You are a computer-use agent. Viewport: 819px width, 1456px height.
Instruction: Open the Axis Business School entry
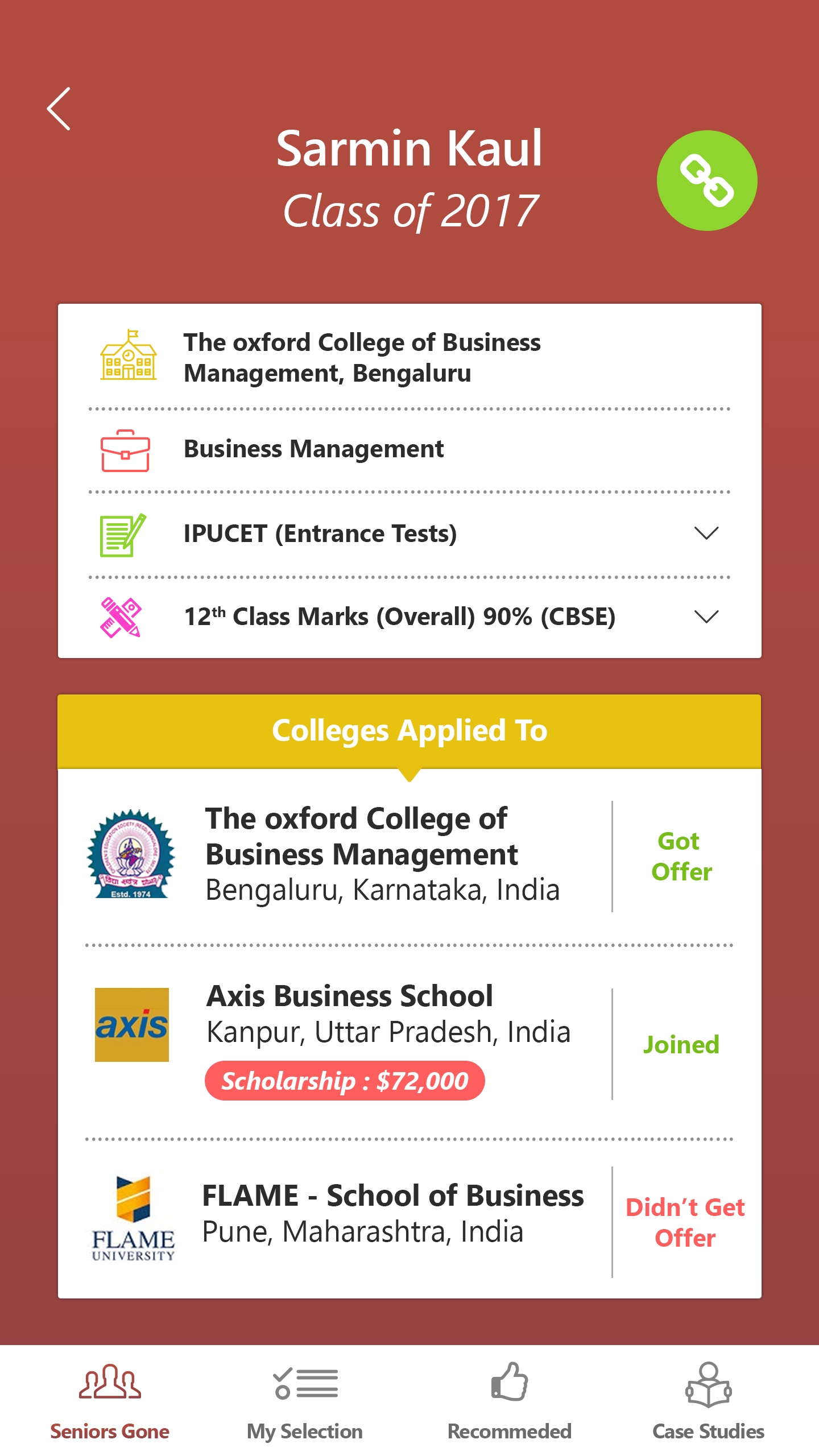(x=409, y=1043)
